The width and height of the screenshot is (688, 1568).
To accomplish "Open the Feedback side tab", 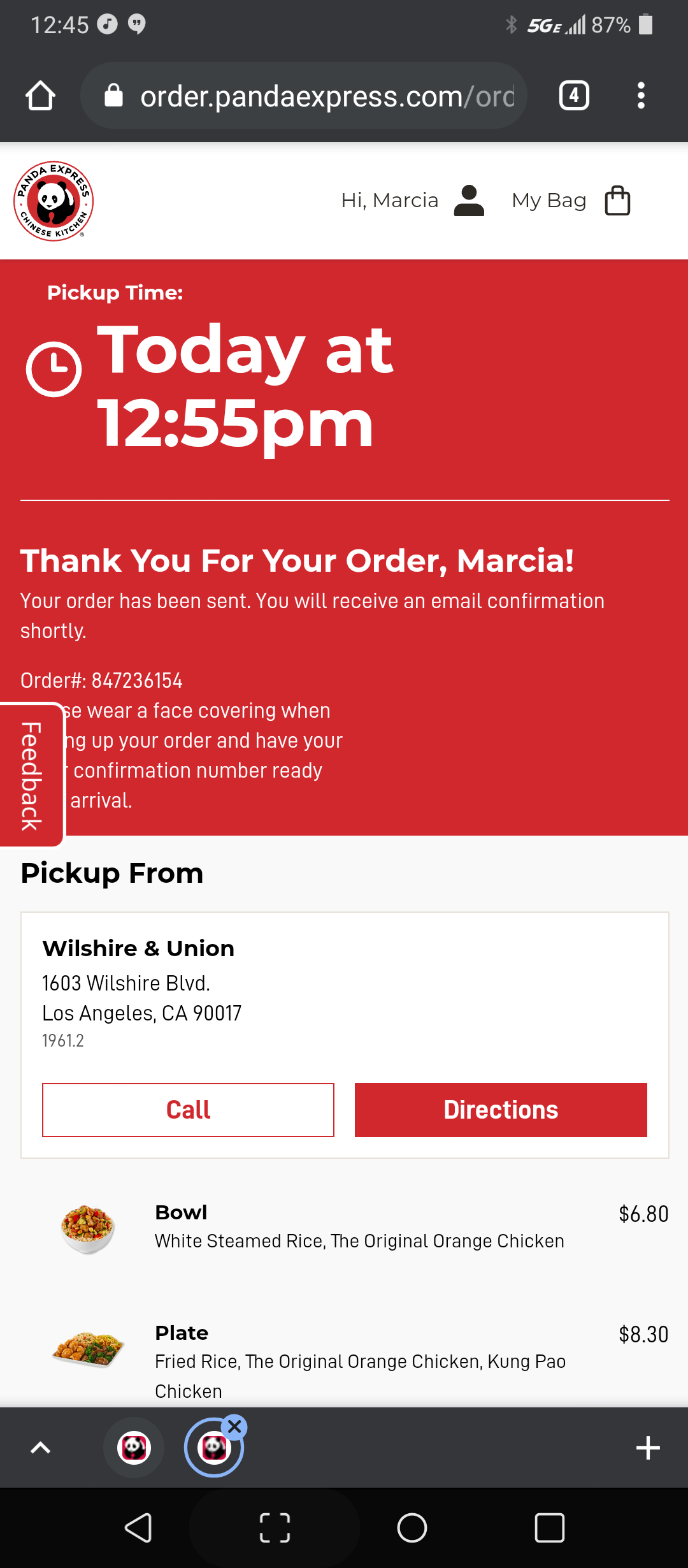I will coord(31,775).
